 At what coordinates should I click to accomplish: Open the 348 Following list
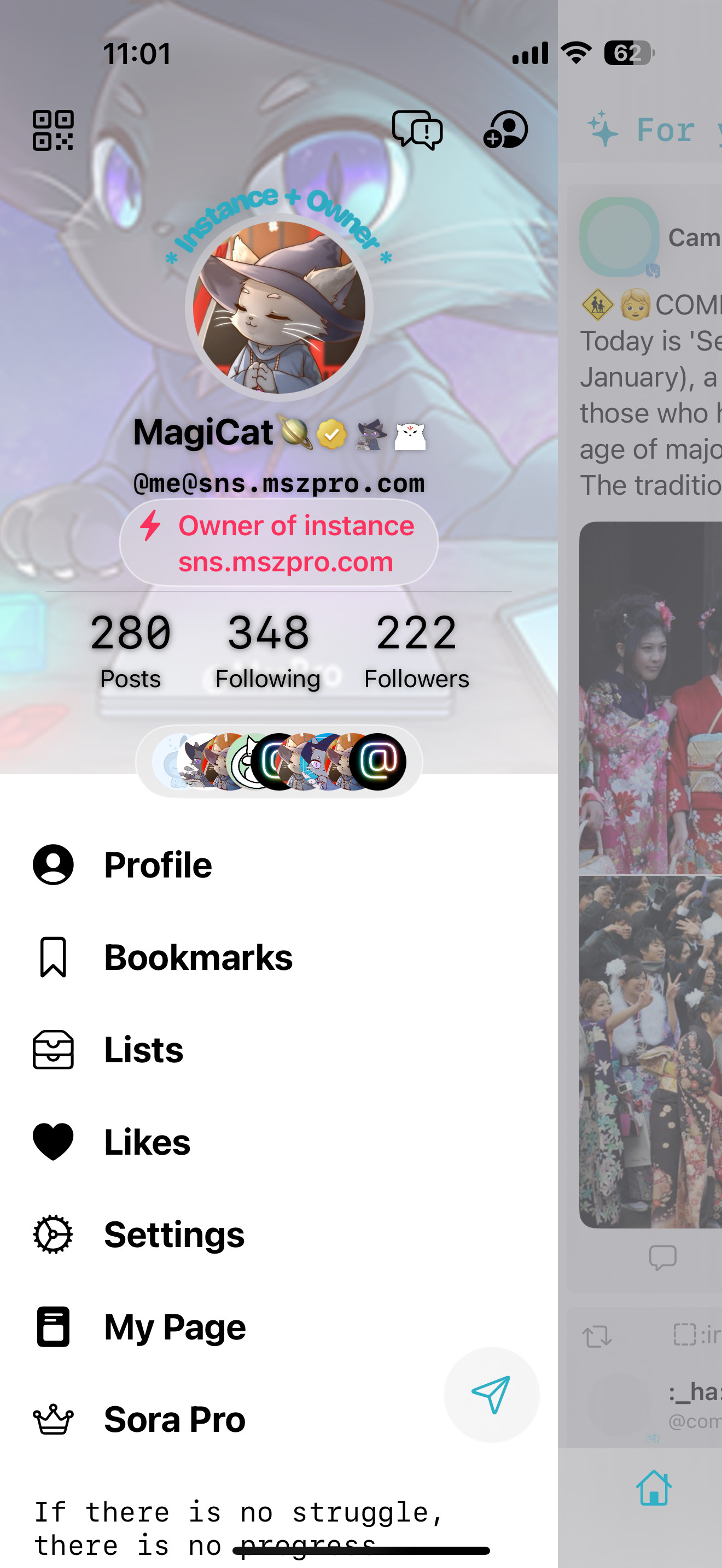click(268, 651)
